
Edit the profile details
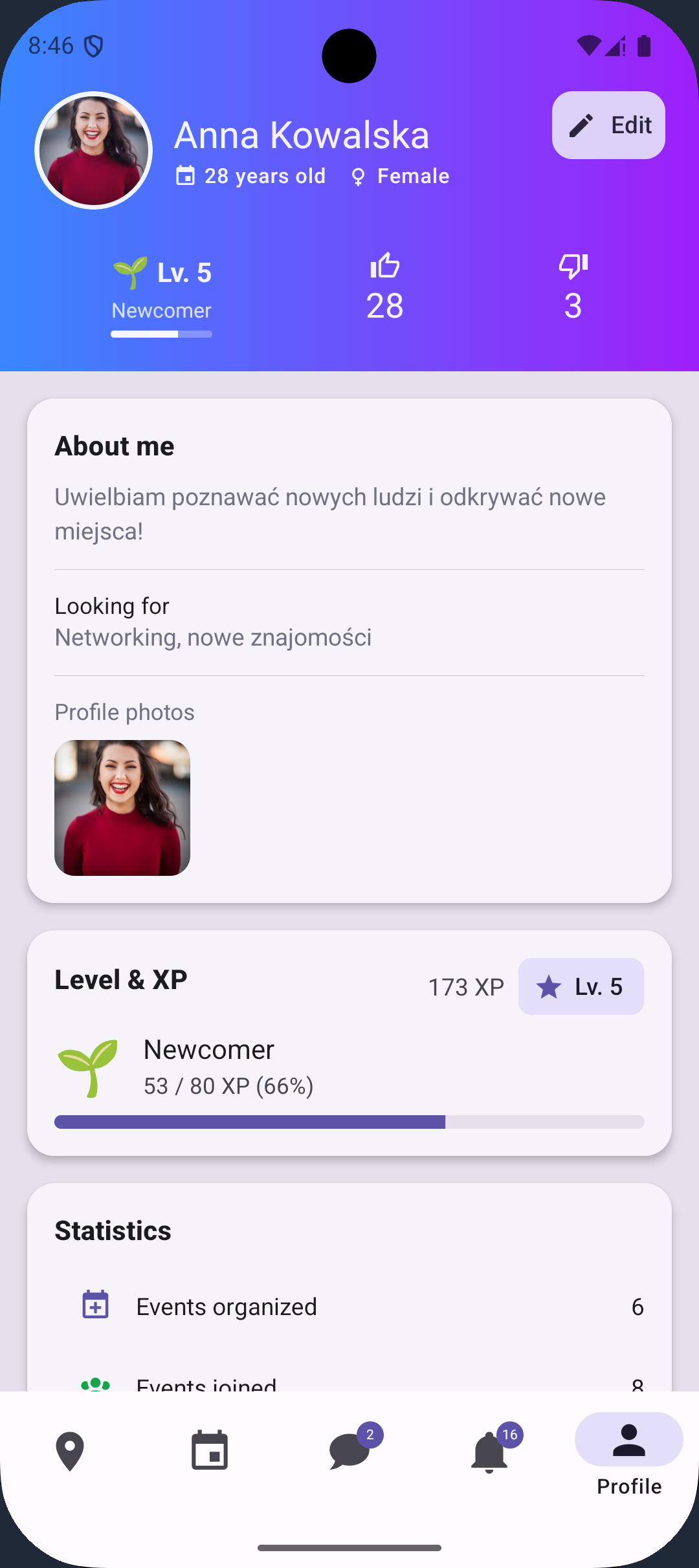[x=608, y=125]
